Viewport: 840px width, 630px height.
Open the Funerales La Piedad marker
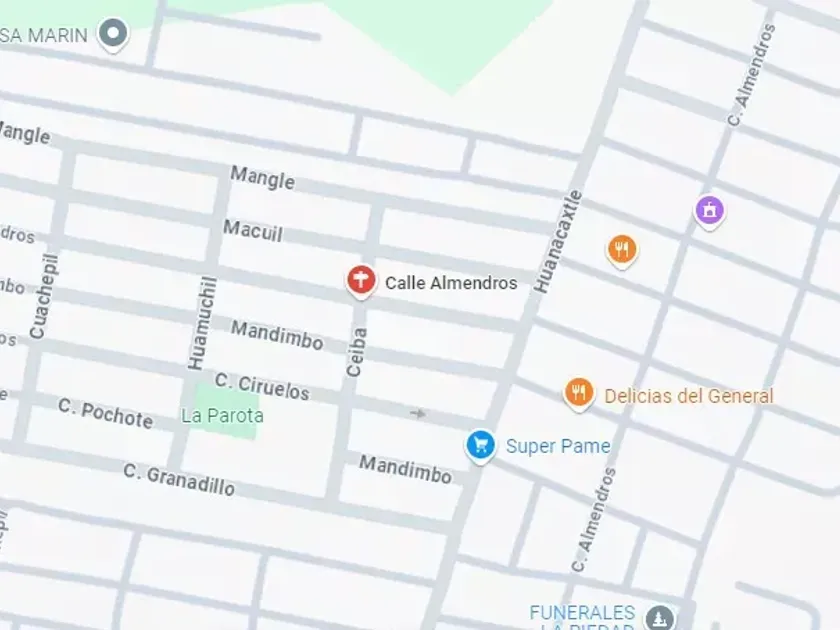point(658,617)
